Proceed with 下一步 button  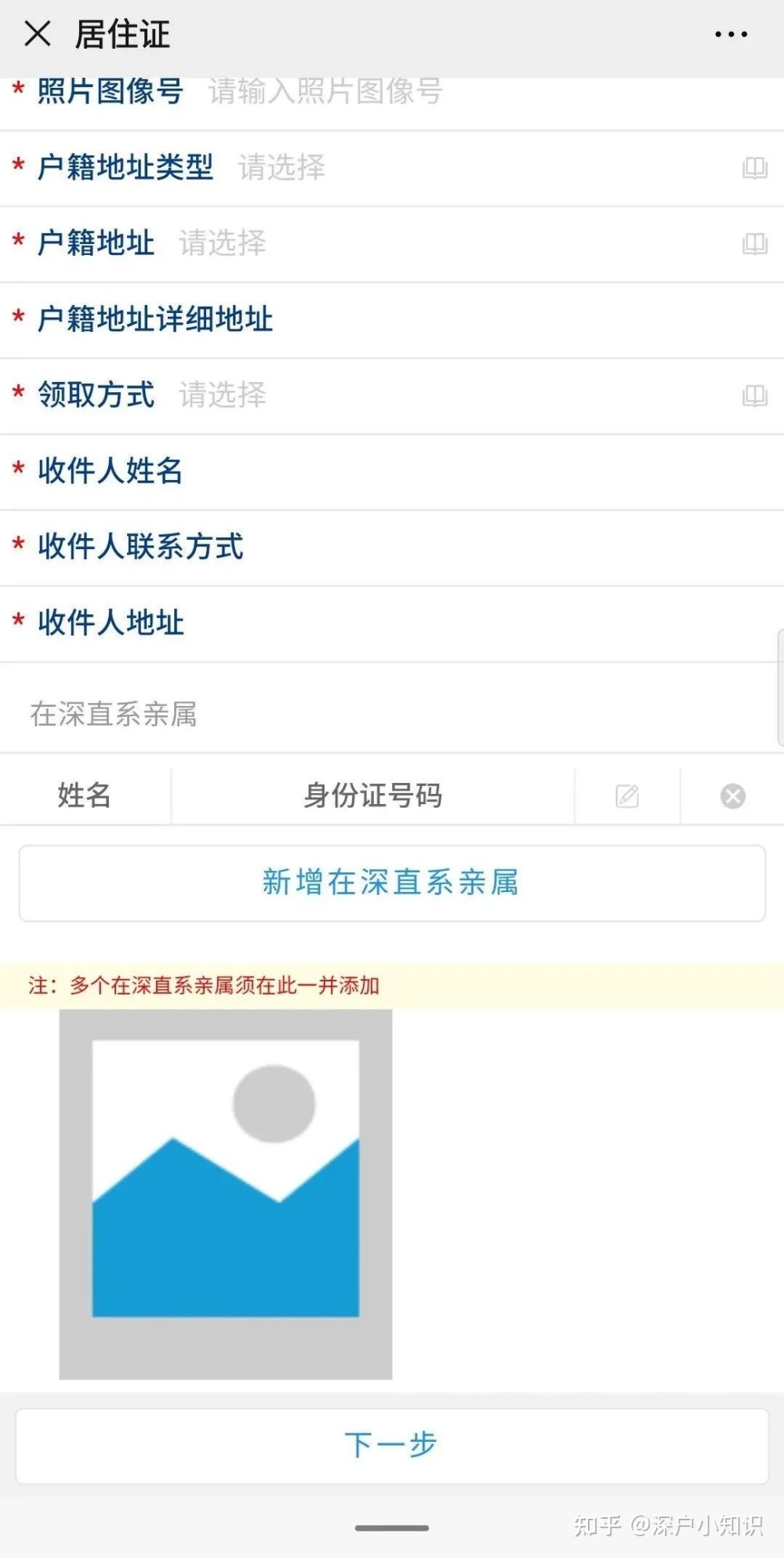click(x=392, y=1446)
